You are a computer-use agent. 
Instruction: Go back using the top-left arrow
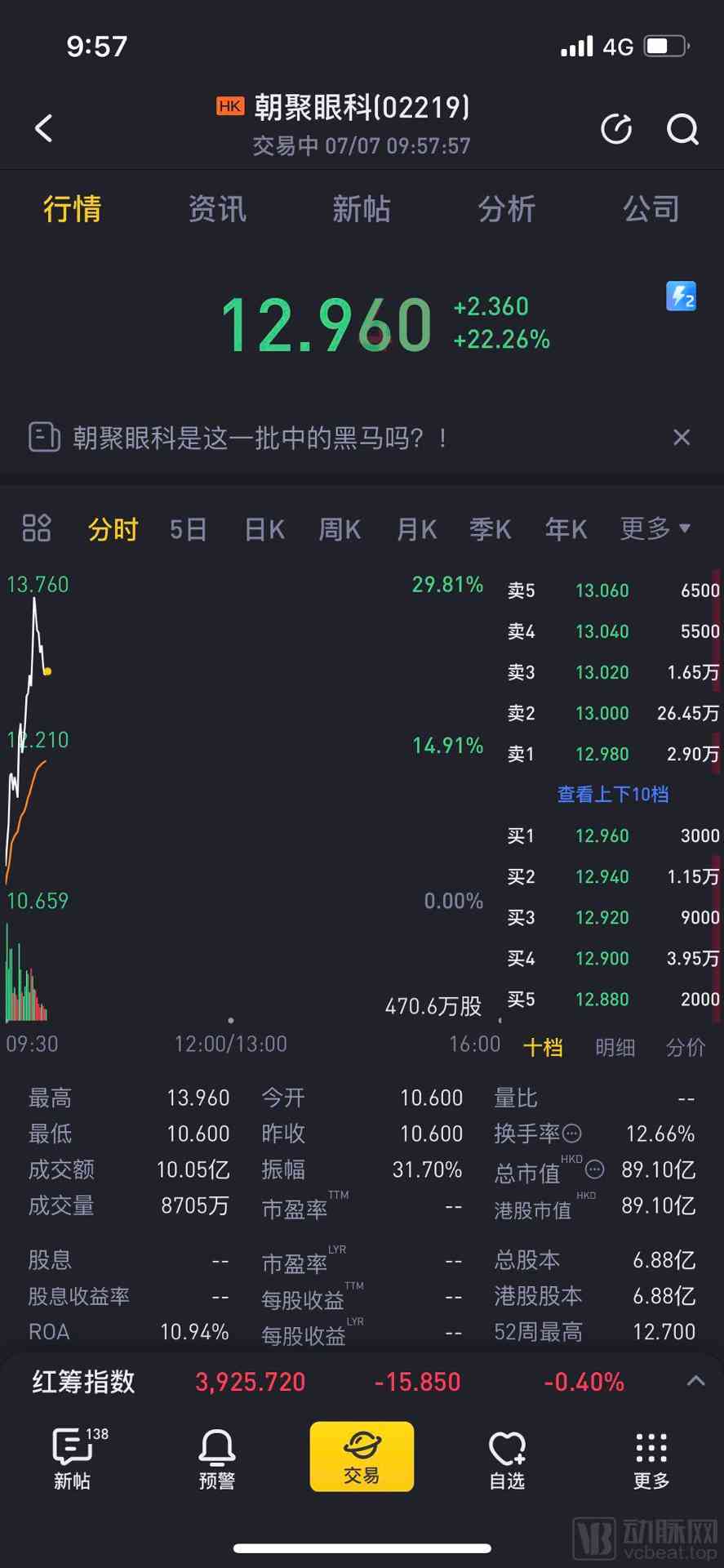[44, 128]
